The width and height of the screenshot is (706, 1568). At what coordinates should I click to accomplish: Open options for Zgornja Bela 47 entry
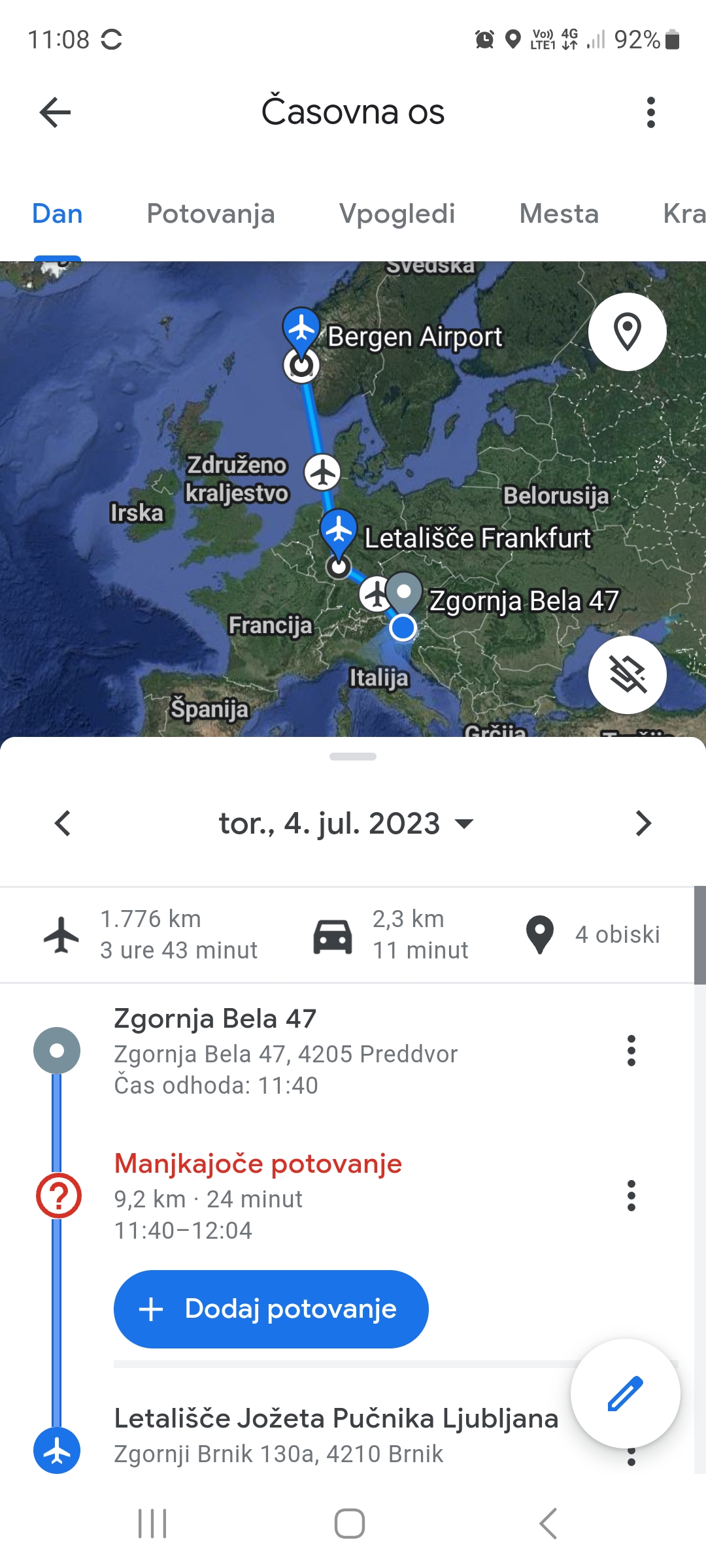(631, 1051)
